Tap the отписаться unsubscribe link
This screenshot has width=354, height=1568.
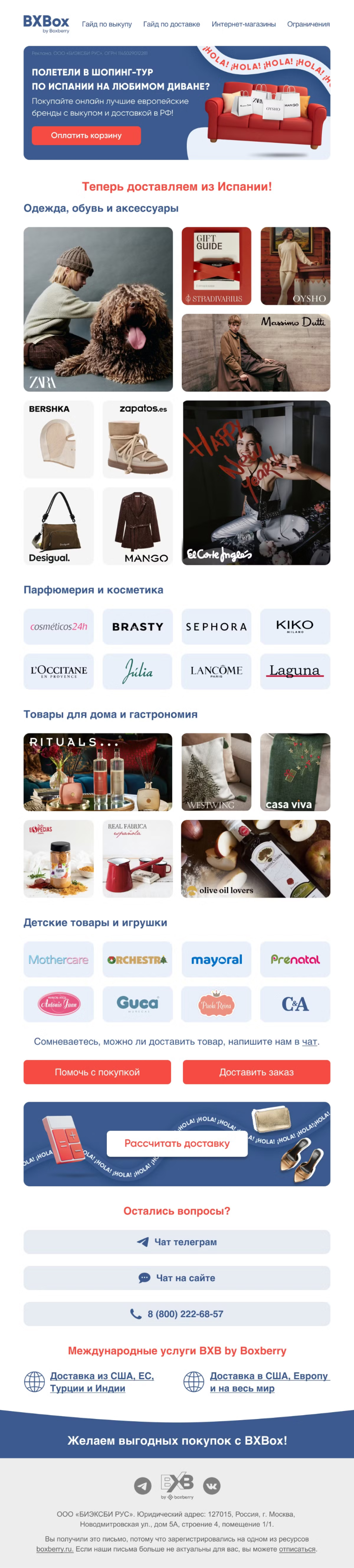(x=297, y=1549)
